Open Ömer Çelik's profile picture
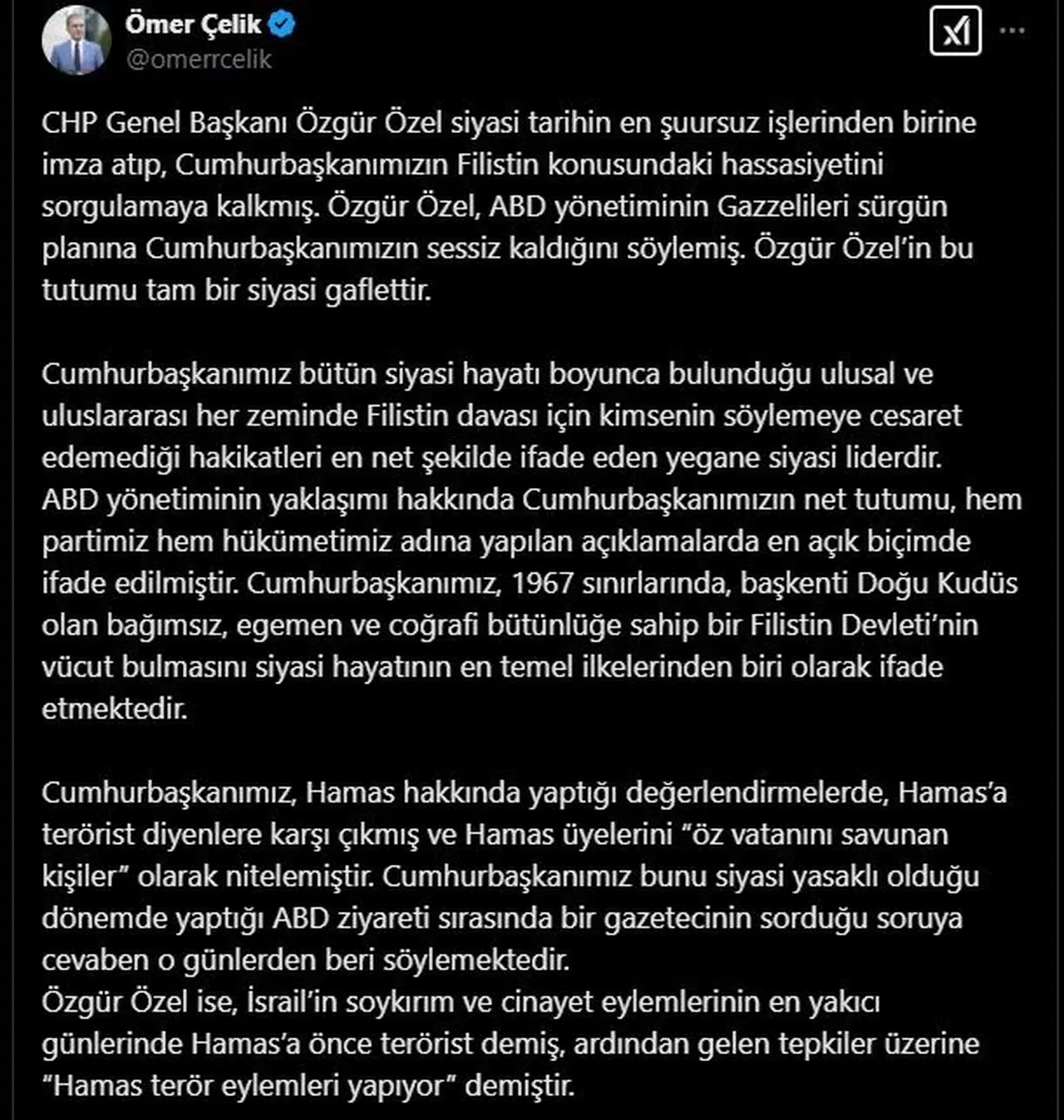1064x1120 pixels. point(76,40)
